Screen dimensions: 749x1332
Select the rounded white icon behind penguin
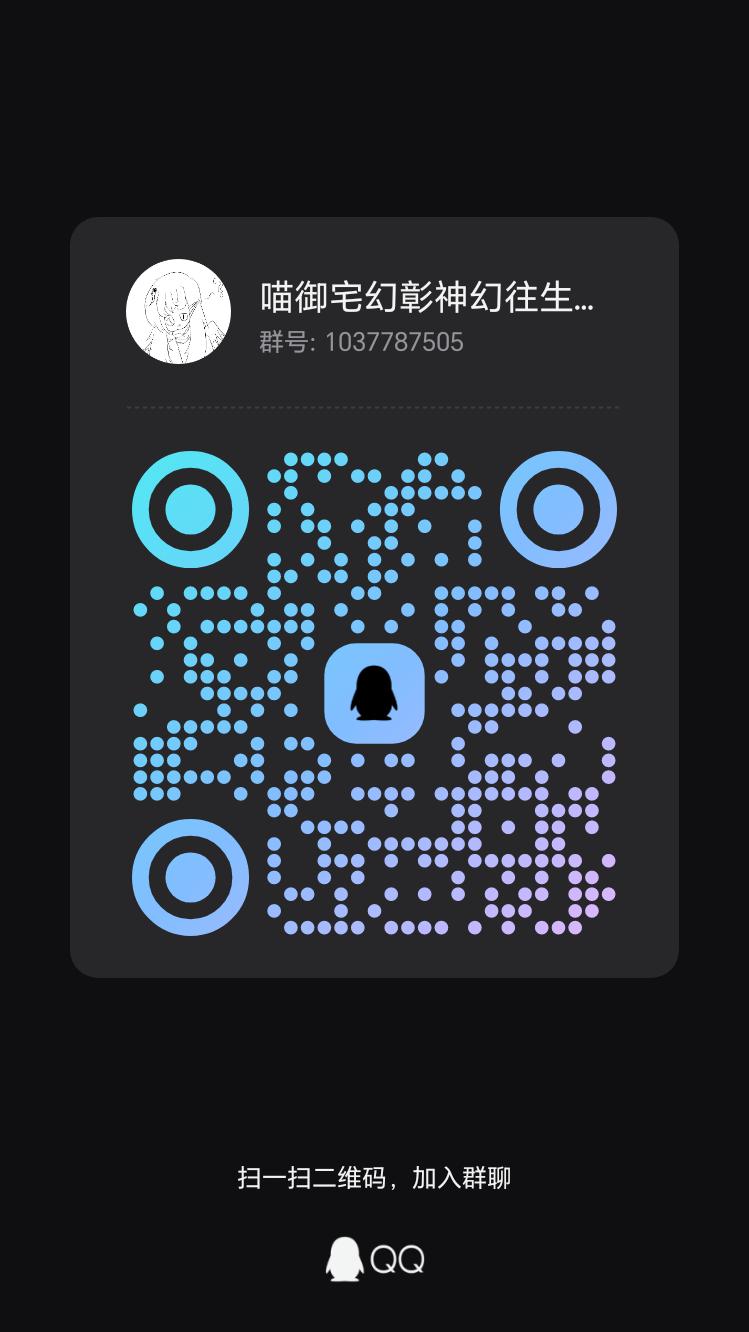(x=375, y=694)
